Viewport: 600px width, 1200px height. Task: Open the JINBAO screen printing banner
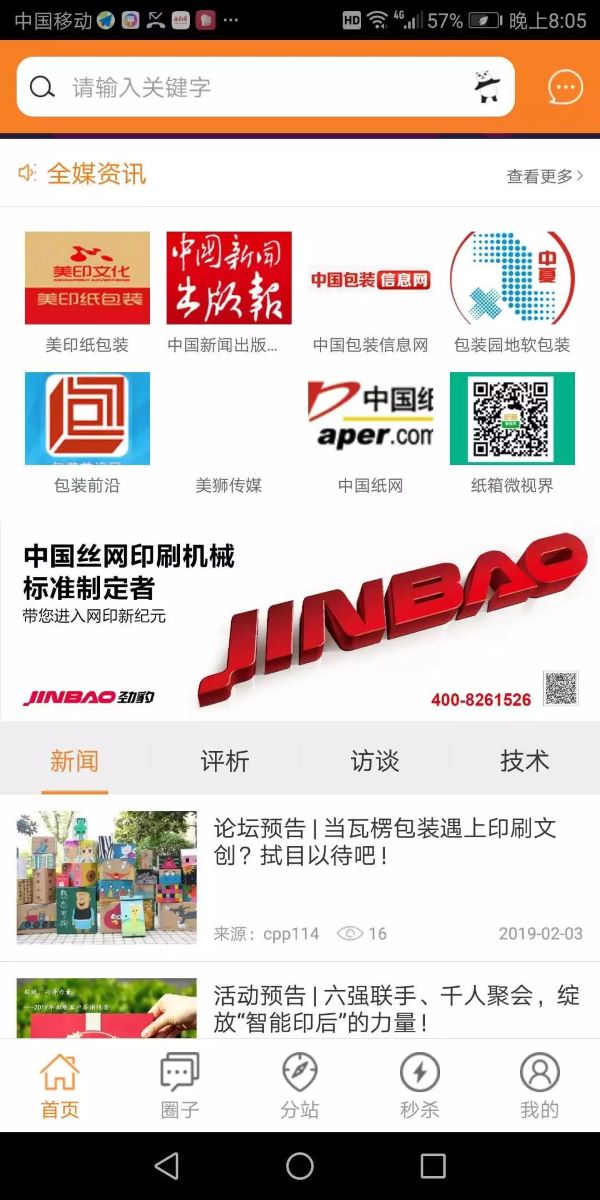[300, 620]
